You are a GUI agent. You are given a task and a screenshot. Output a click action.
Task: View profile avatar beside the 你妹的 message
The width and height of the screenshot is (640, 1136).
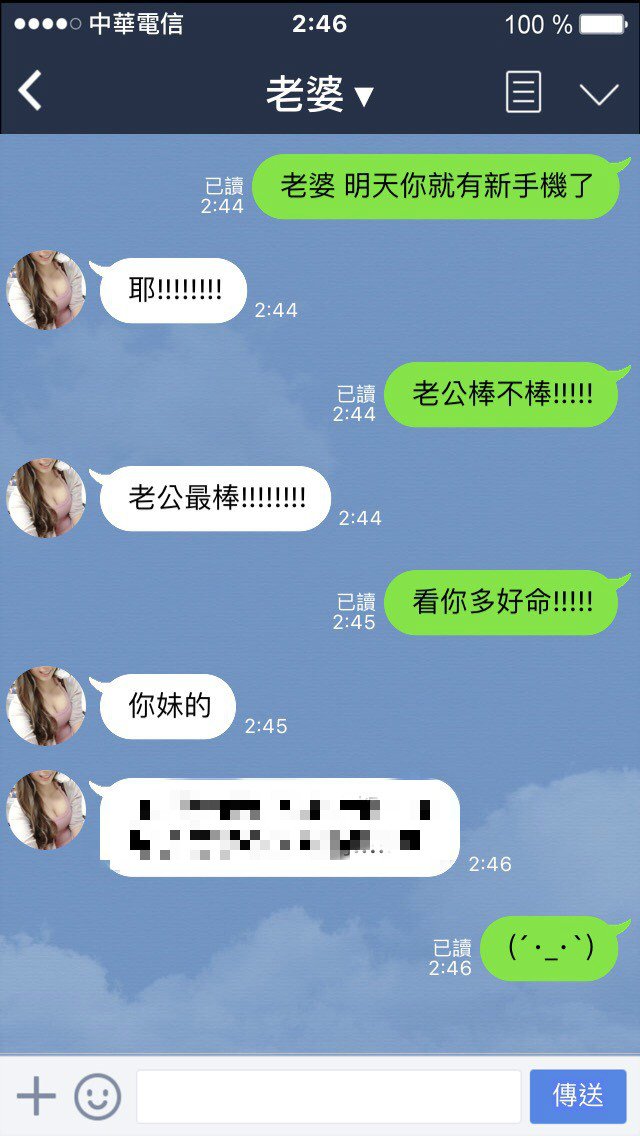(x=46, y=706)
